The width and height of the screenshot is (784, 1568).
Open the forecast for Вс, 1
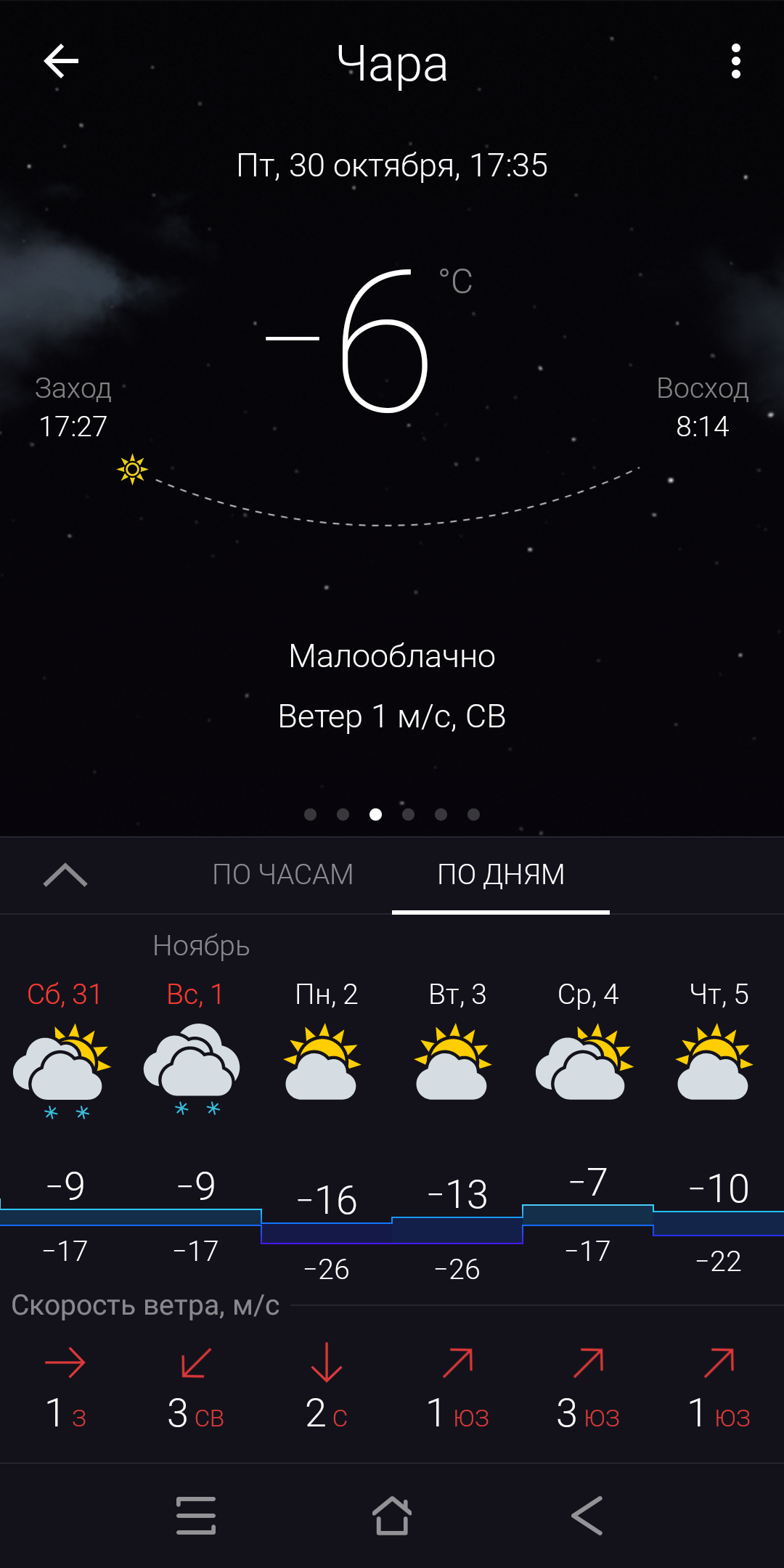tap(195, 994)
